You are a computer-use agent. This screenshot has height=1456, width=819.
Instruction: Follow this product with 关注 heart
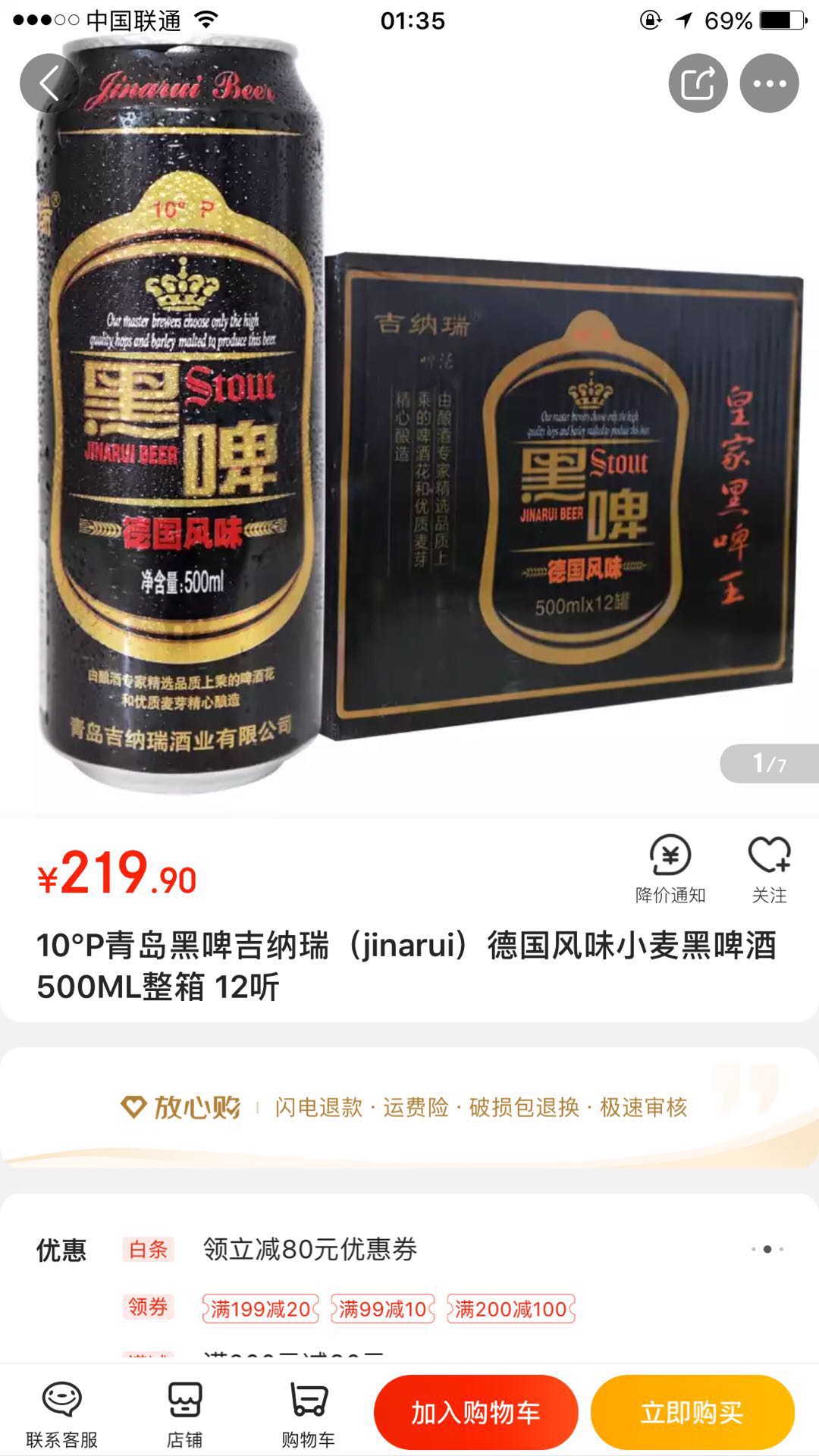click(x=769, y=869)
